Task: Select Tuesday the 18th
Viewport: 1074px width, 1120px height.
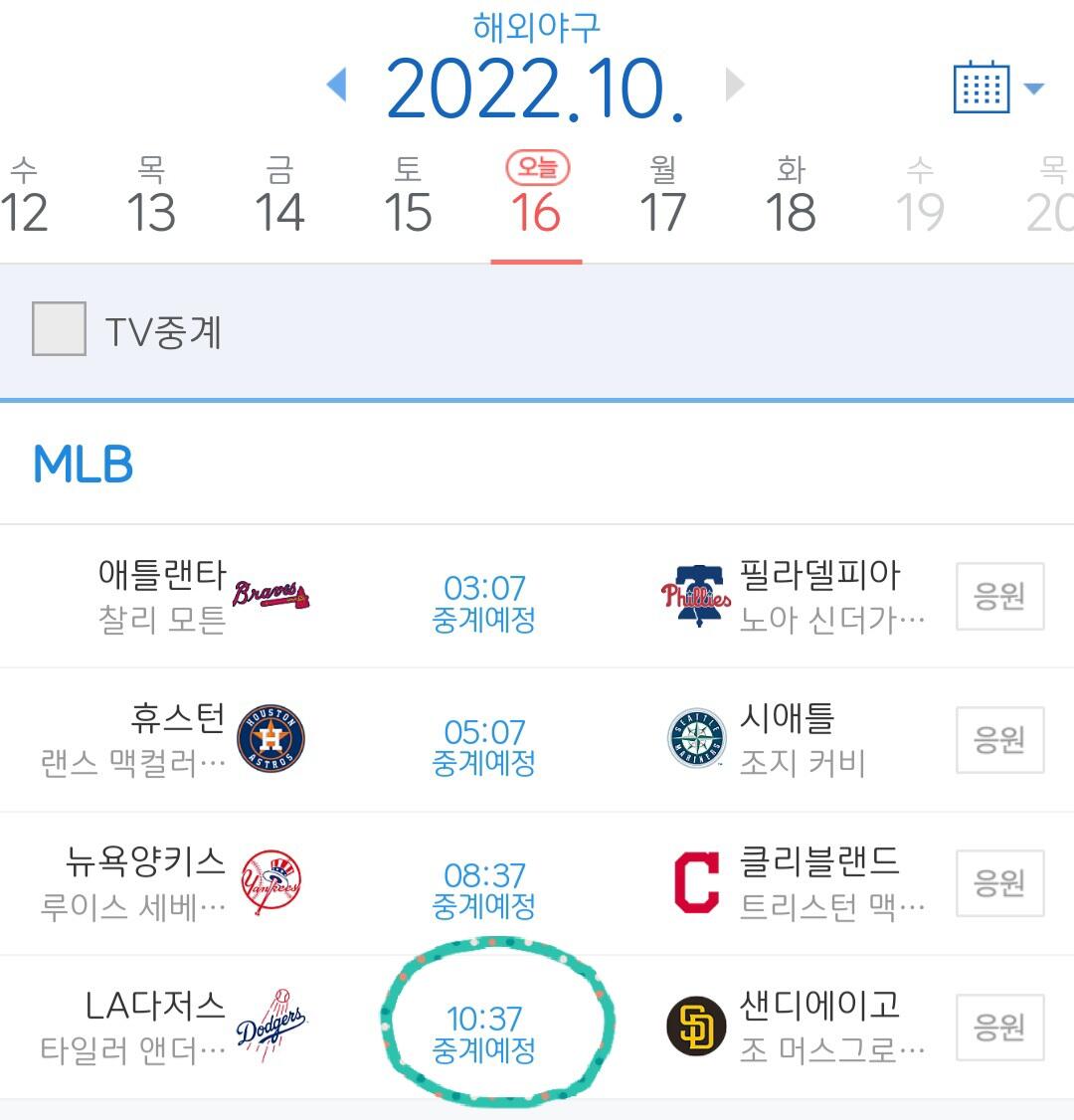Action: [x=792, y=197]
